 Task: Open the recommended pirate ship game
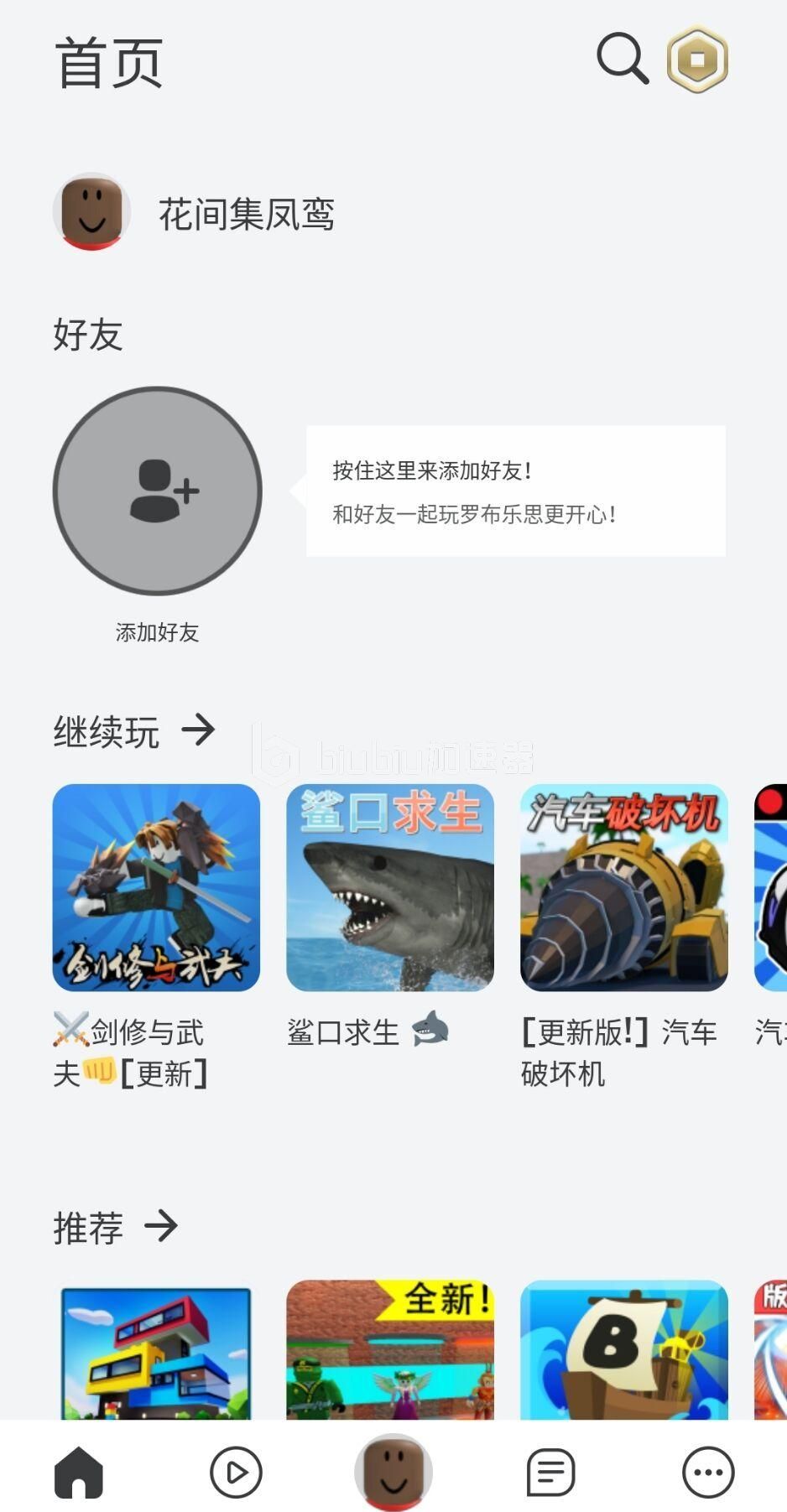(624, 1350)
